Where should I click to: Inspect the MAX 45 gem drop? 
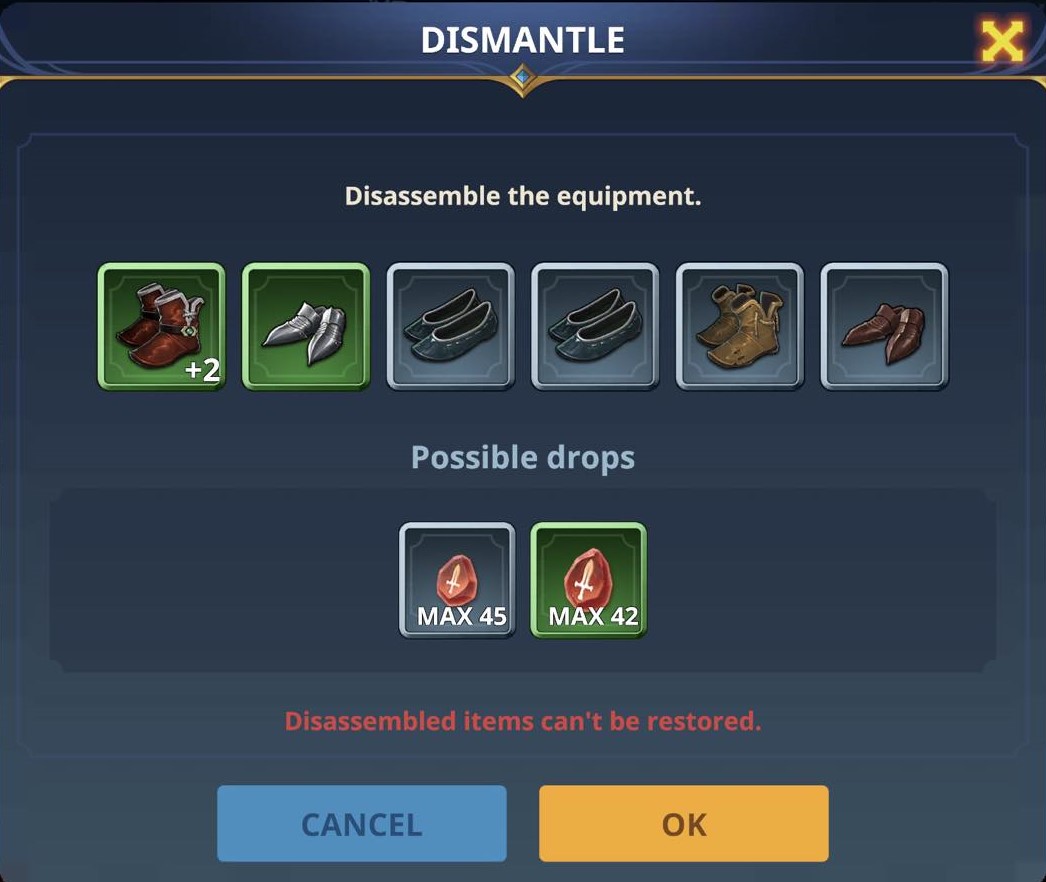[x=458, y=580]
